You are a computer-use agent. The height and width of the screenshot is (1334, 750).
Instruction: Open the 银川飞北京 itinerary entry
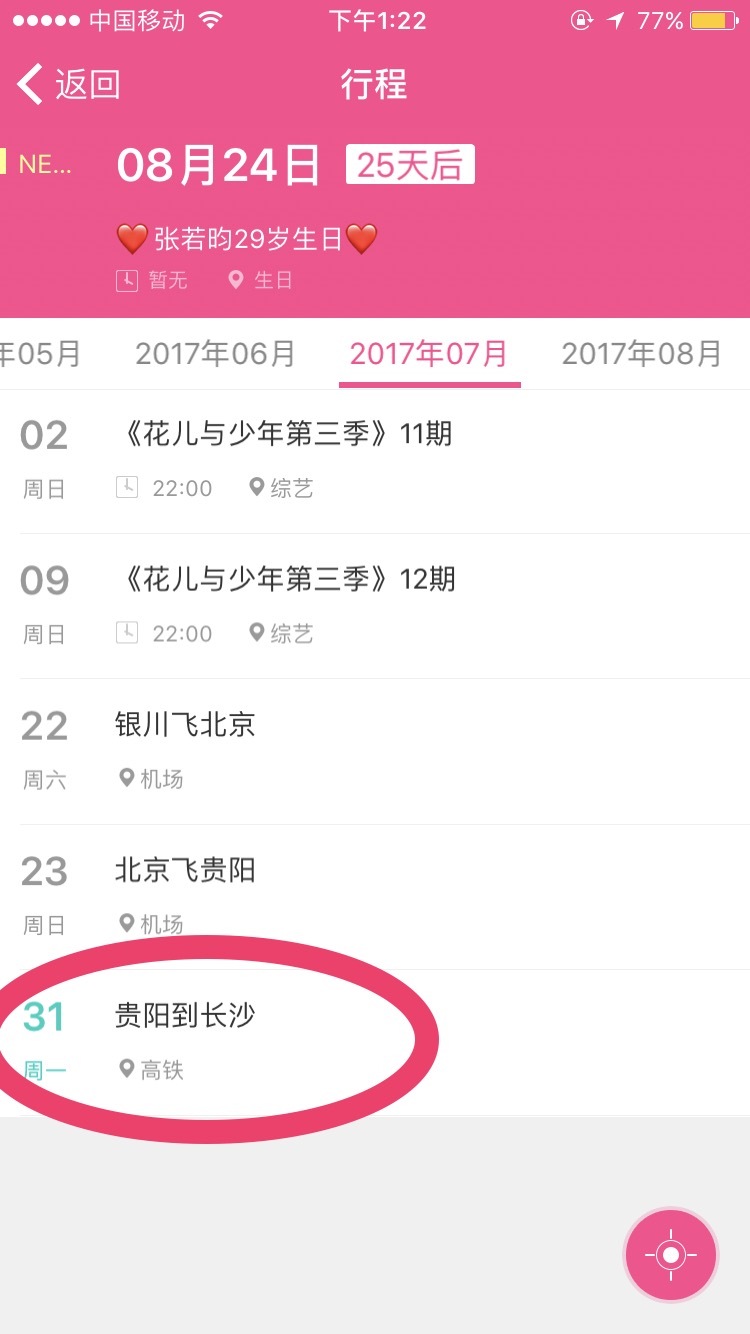click(x=375, y=751)
